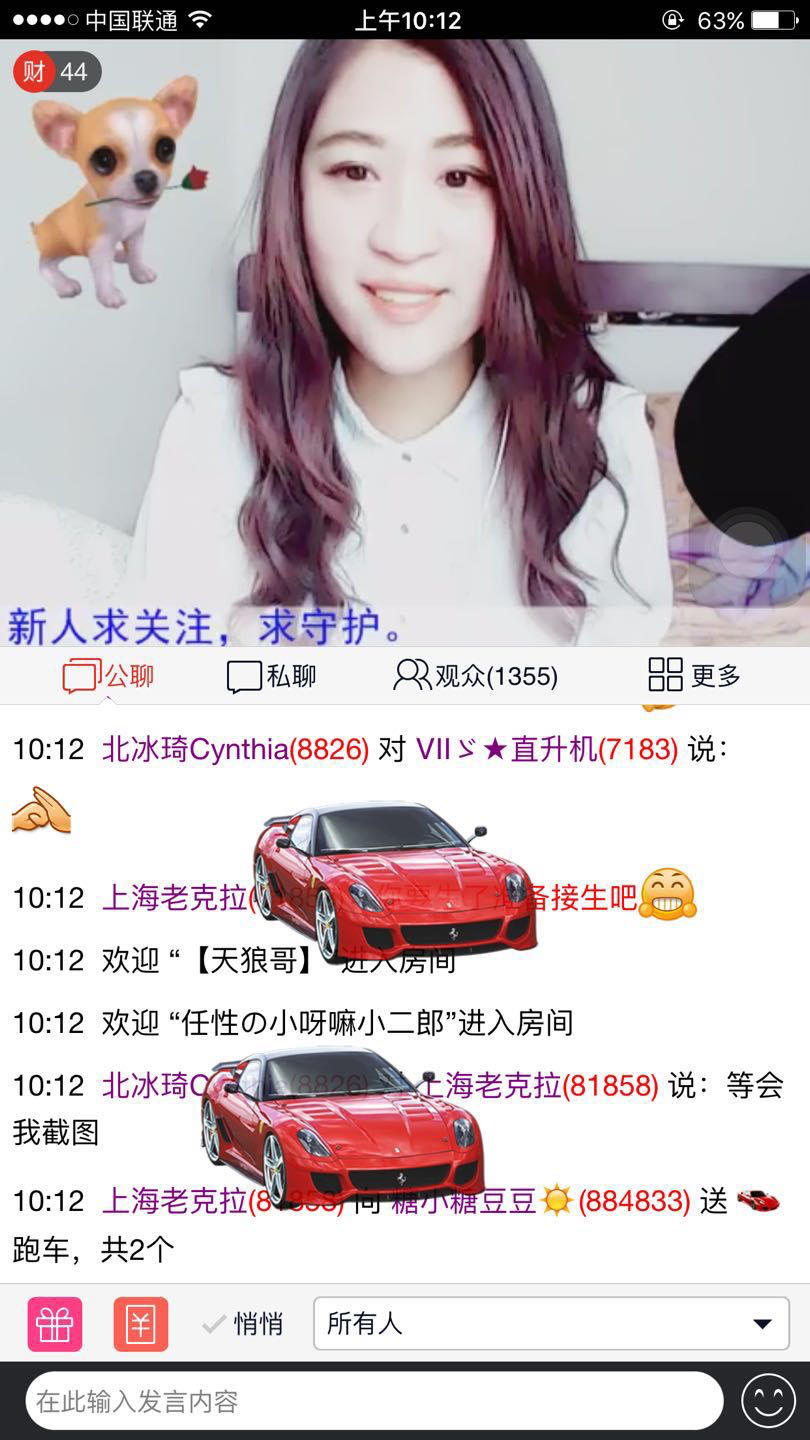Toggle the 悄悄 whisper checkbox

(242, 1324)
